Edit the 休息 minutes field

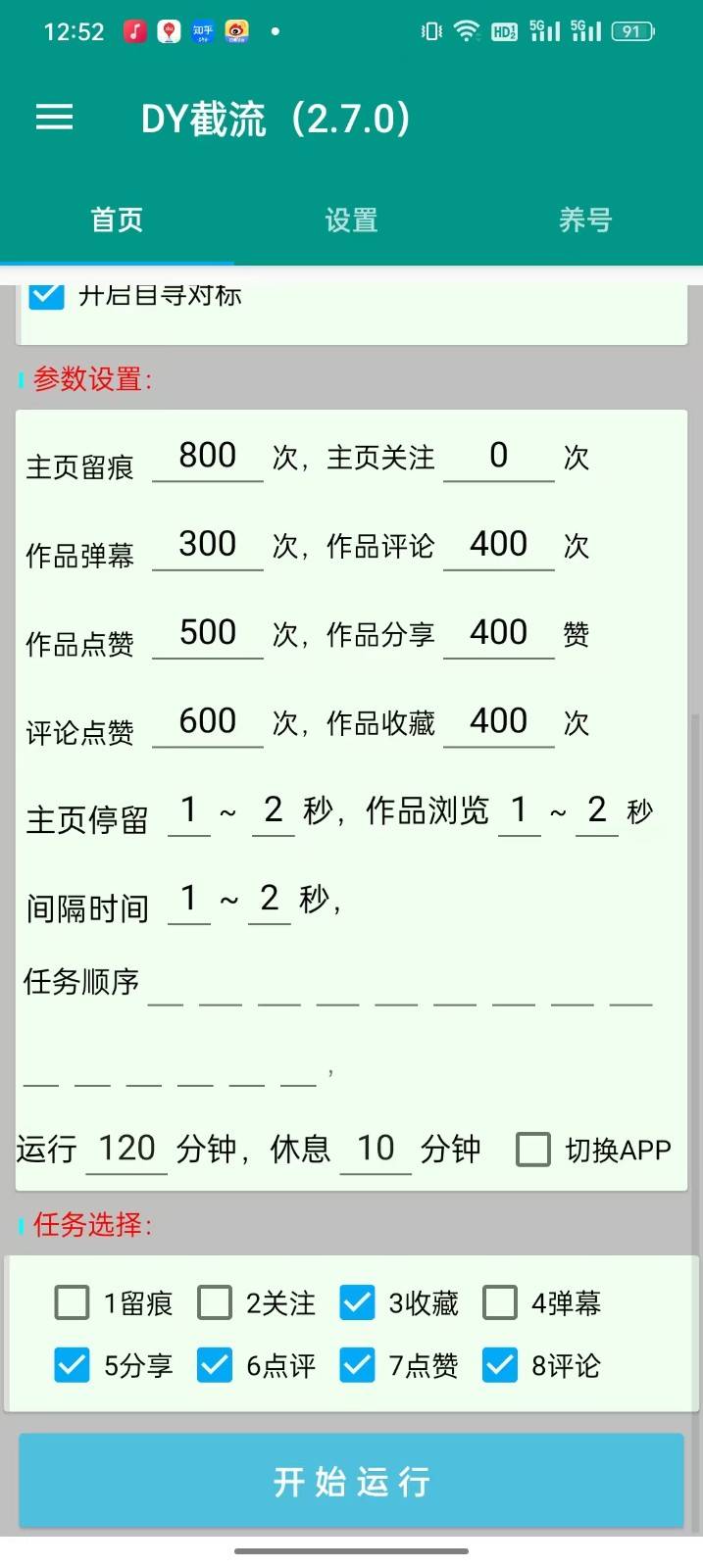click(376, 1149)
